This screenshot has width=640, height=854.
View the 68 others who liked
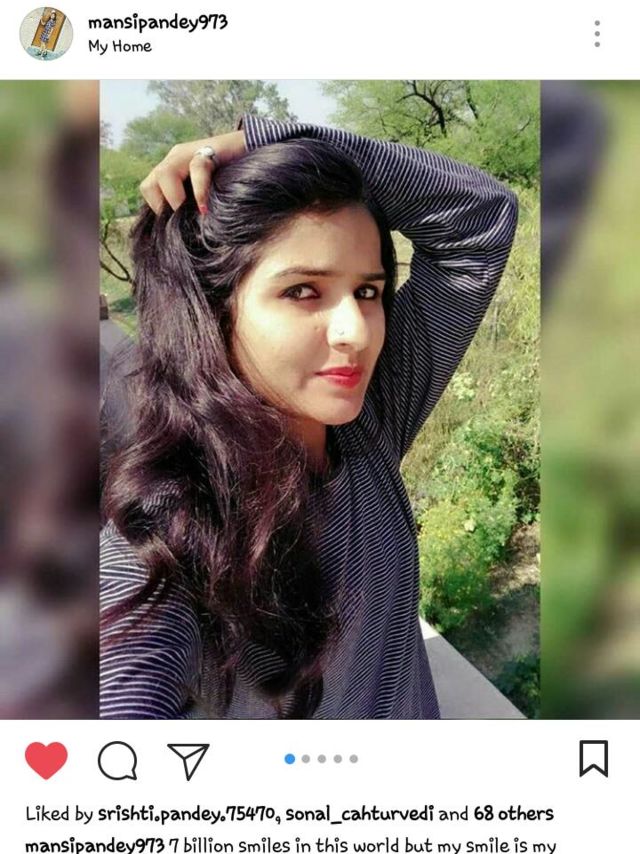click(x=510, y=813)
